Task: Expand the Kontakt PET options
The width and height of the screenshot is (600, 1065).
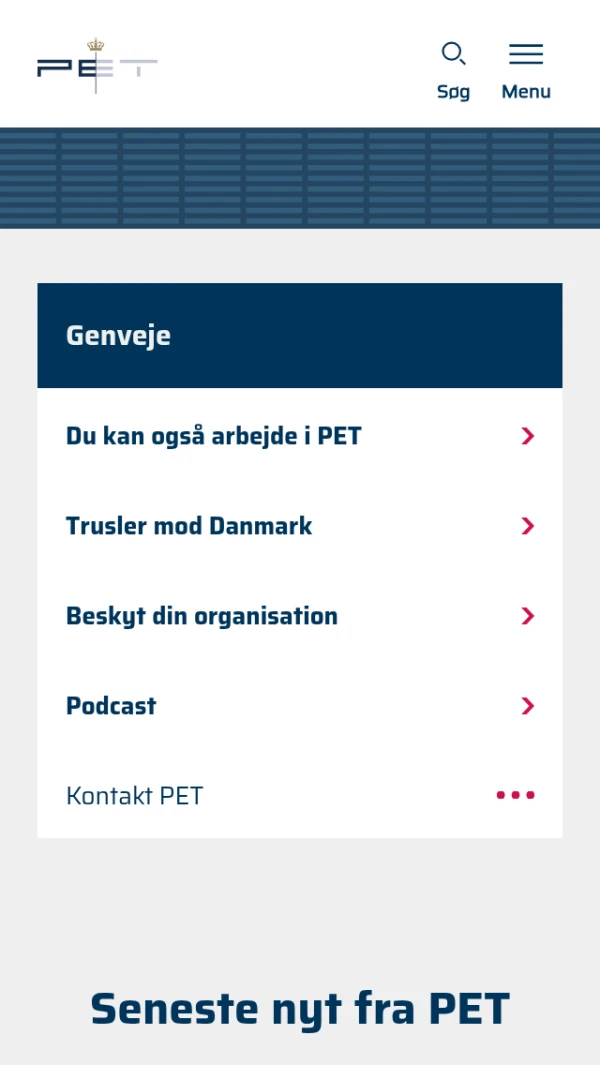Action: point(515,796)
